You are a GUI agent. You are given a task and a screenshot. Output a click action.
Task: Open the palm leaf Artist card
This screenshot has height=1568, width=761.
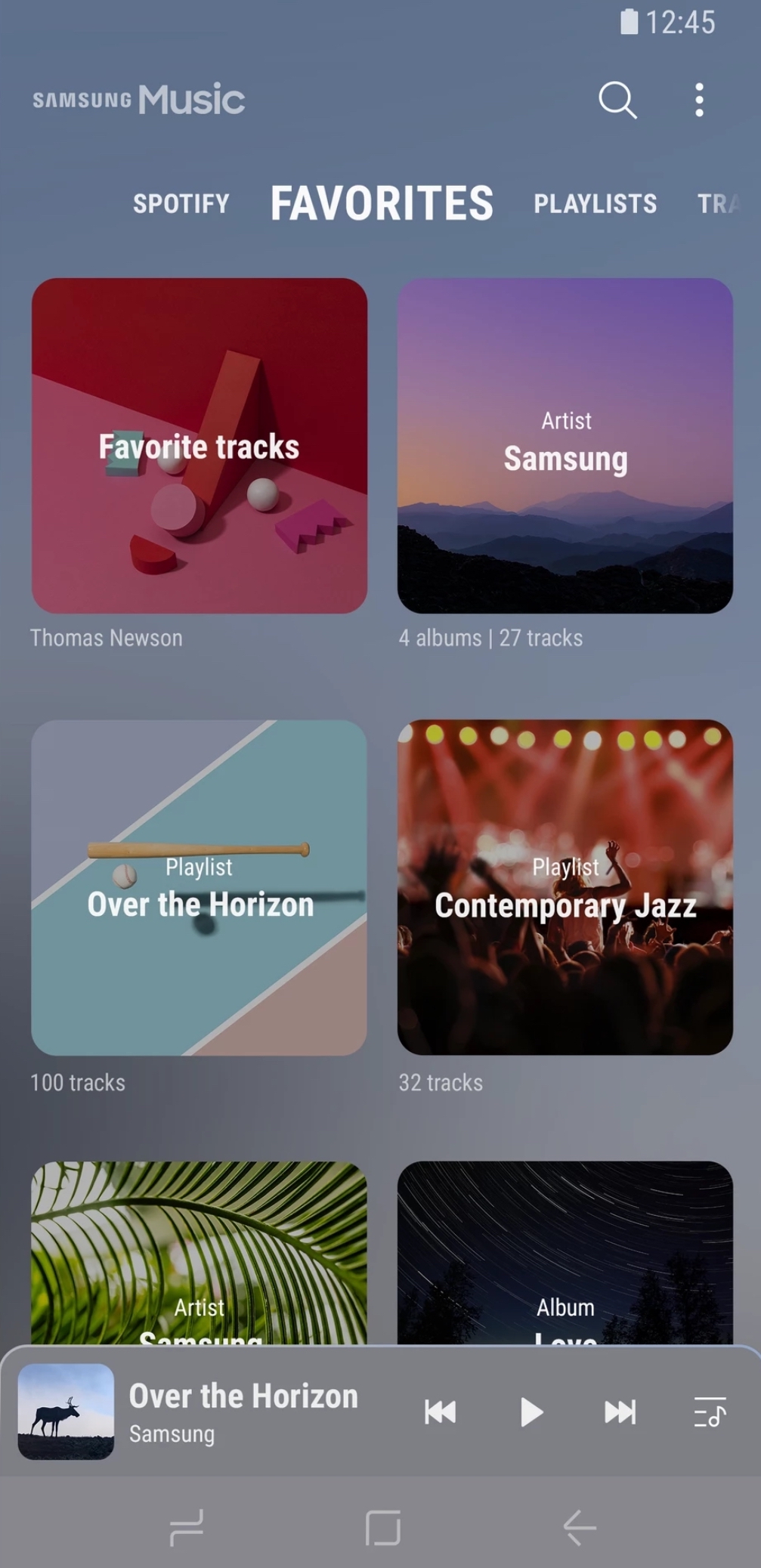[200, 1254]
